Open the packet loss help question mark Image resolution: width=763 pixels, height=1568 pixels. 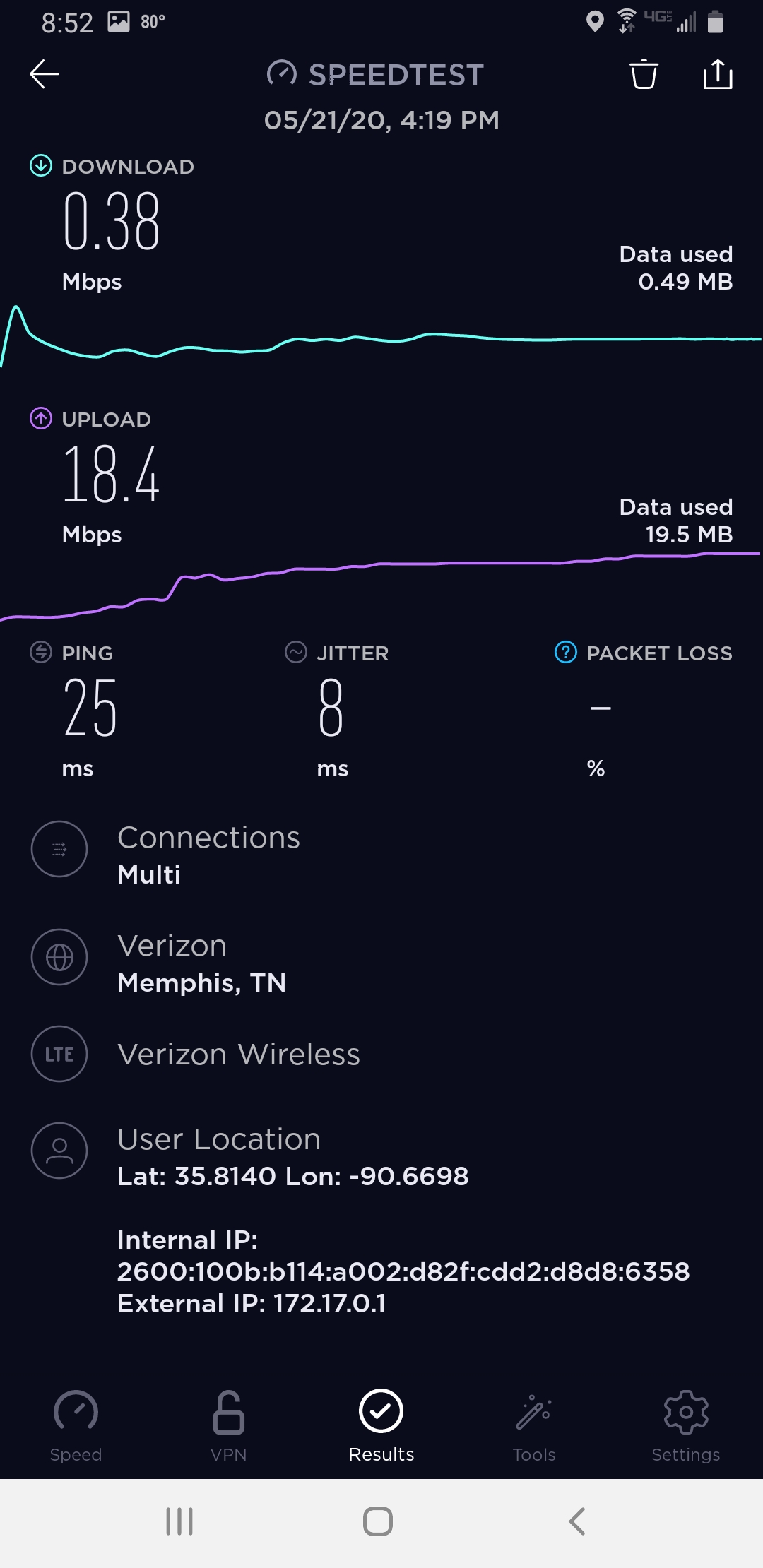565,653
